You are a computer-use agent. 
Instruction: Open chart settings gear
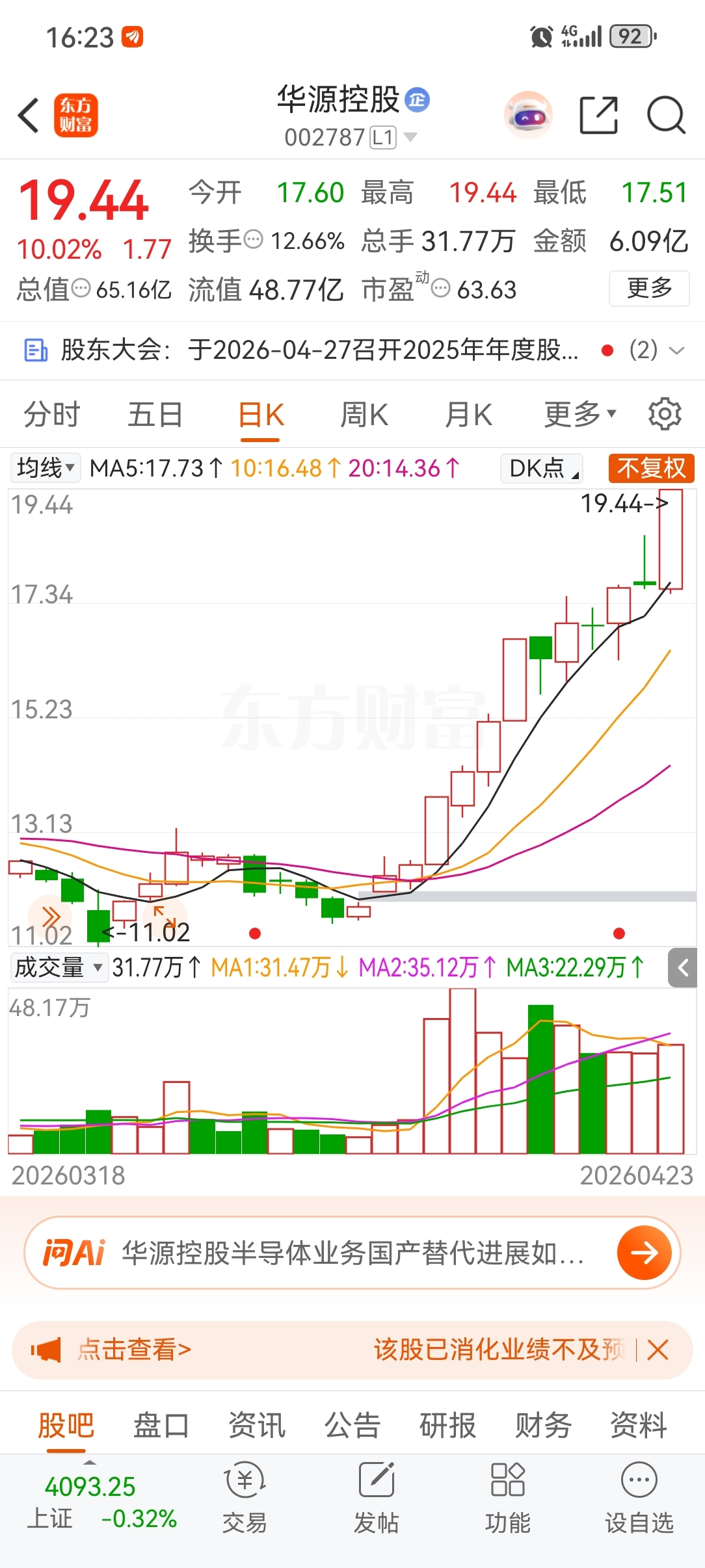tap(665, 414)
